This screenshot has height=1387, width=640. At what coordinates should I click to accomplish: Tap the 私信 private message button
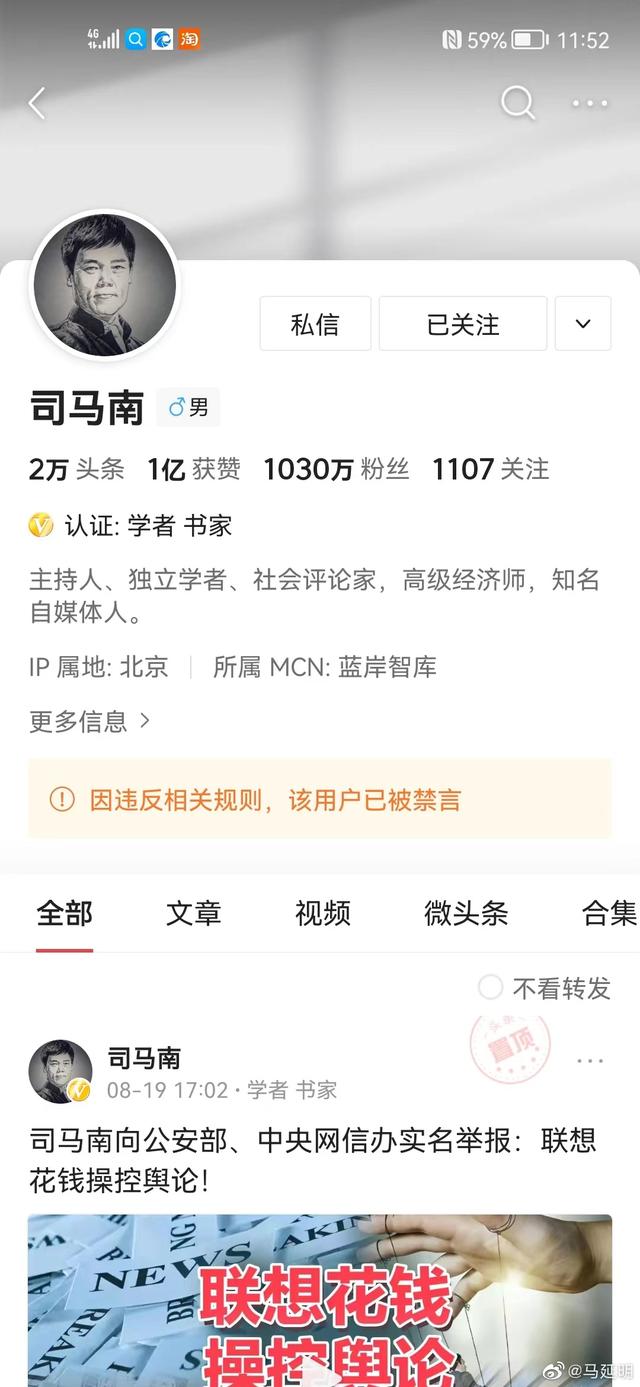[x=315, y=324]
